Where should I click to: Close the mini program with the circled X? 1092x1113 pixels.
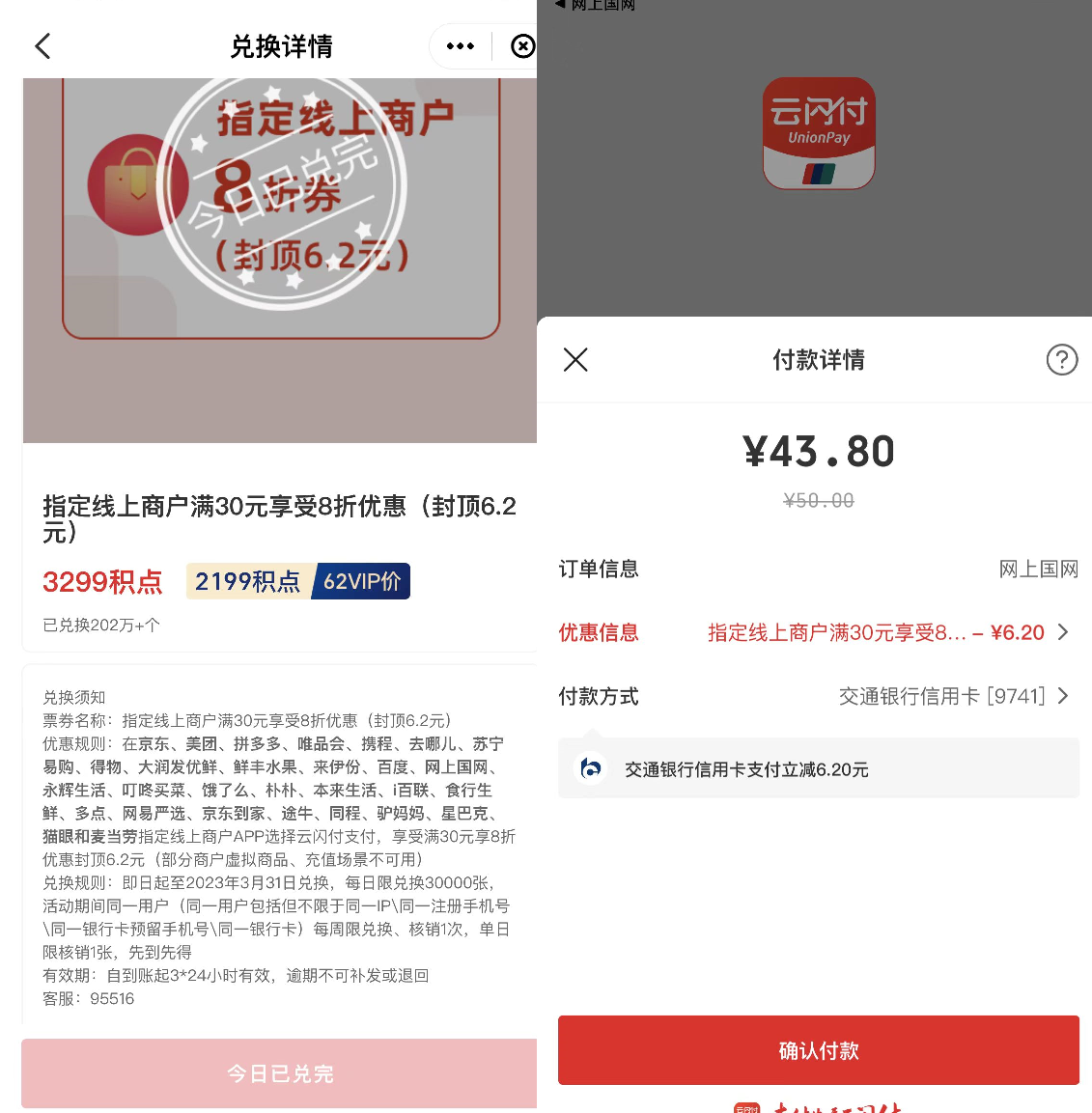click(522, 46)
